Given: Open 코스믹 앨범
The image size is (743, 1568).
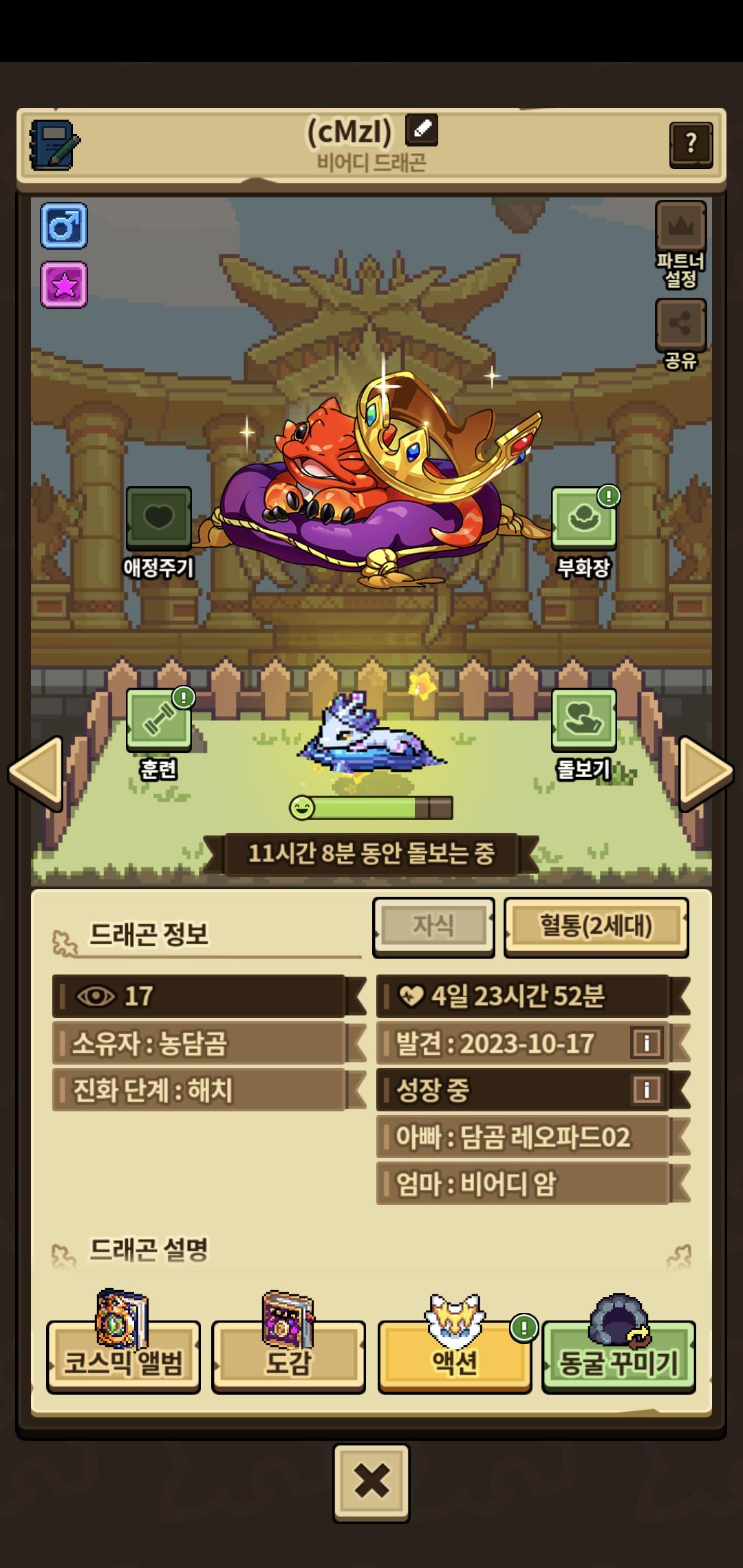Looking at the screenshot, I should point(123,1357).
